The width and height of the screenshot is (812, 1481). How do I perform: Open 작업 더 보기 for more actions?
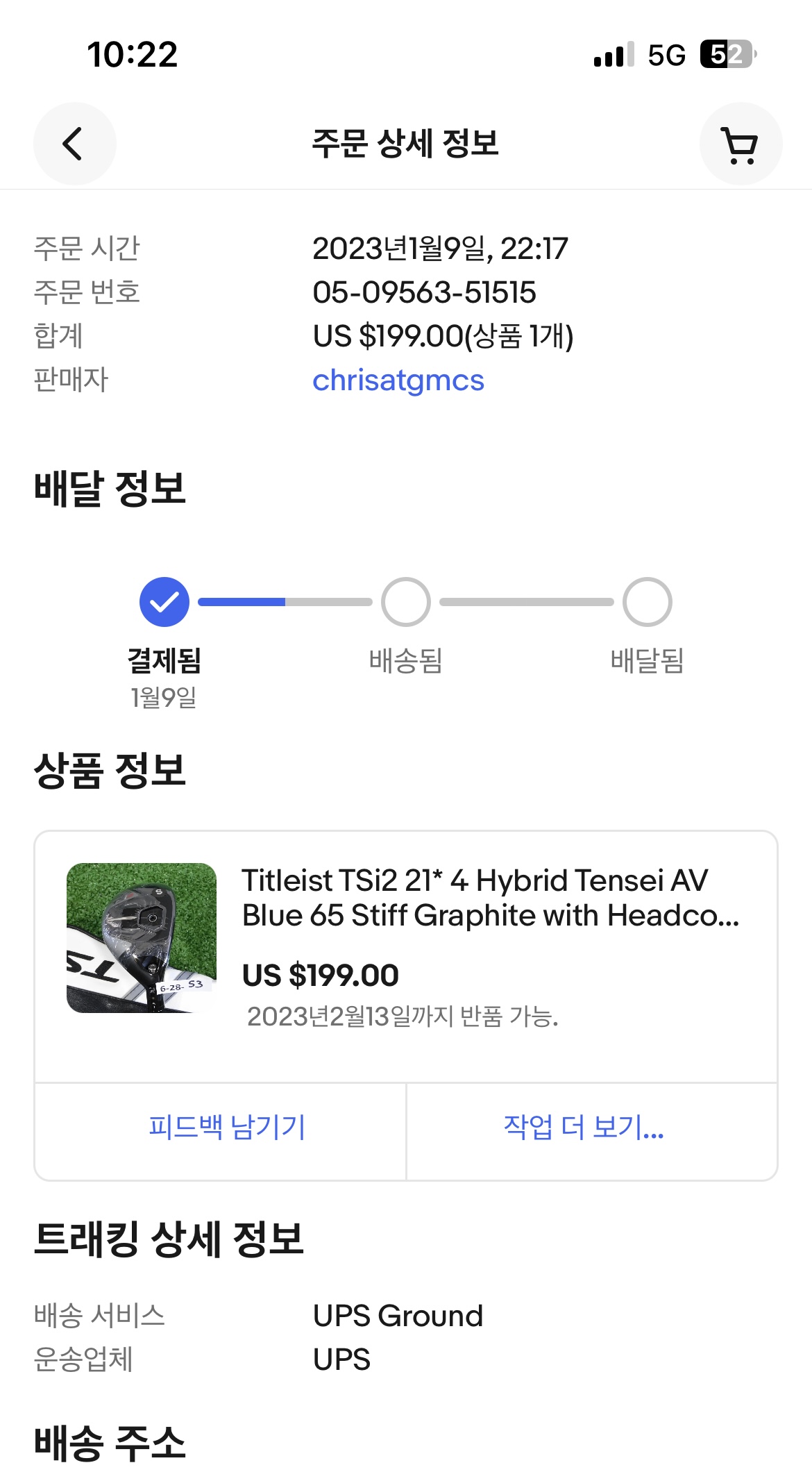584,1128
